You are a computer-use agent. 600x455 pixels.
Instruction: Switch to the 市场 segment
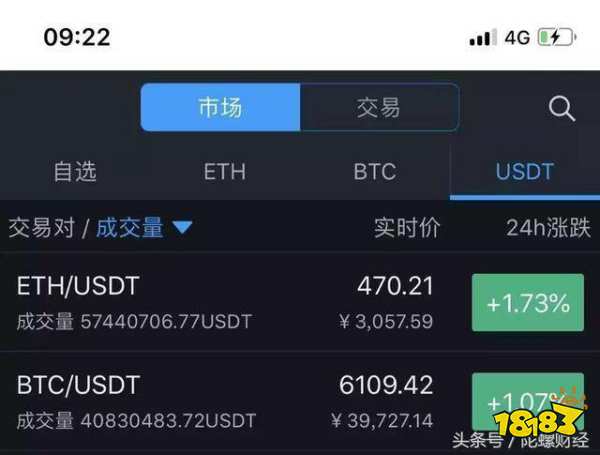pyautogui.click(x=220, y=108)
